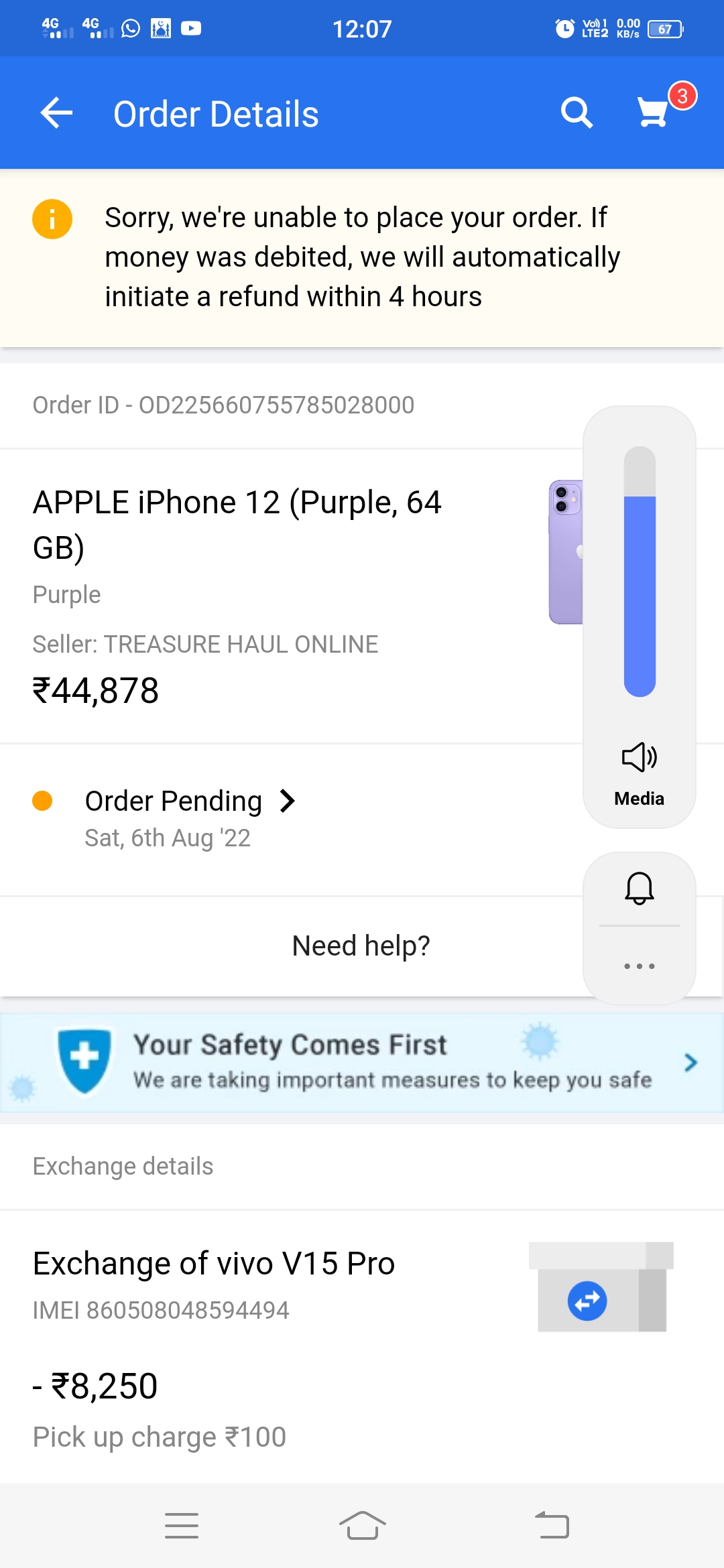View Order Pending status details
The height and width of the screenshot is (1568, 724).
[x=190, y=801]
